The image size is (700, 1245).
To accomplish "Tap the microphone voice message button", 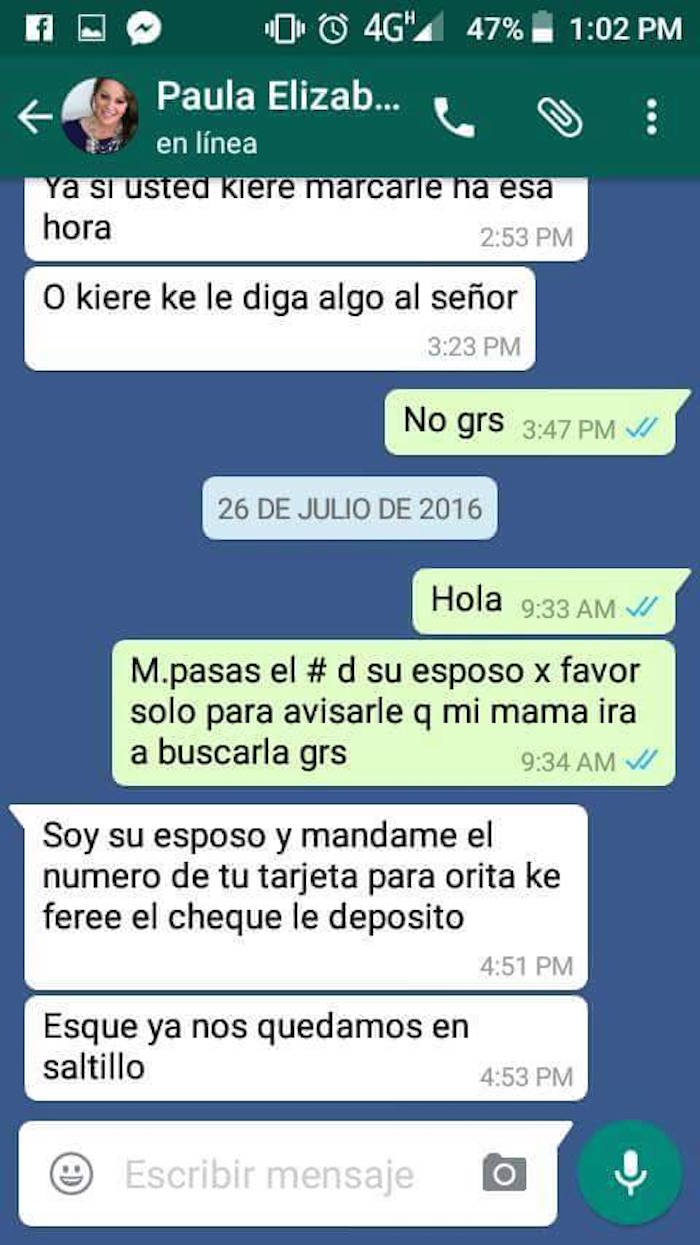I will coord(630,1172).
